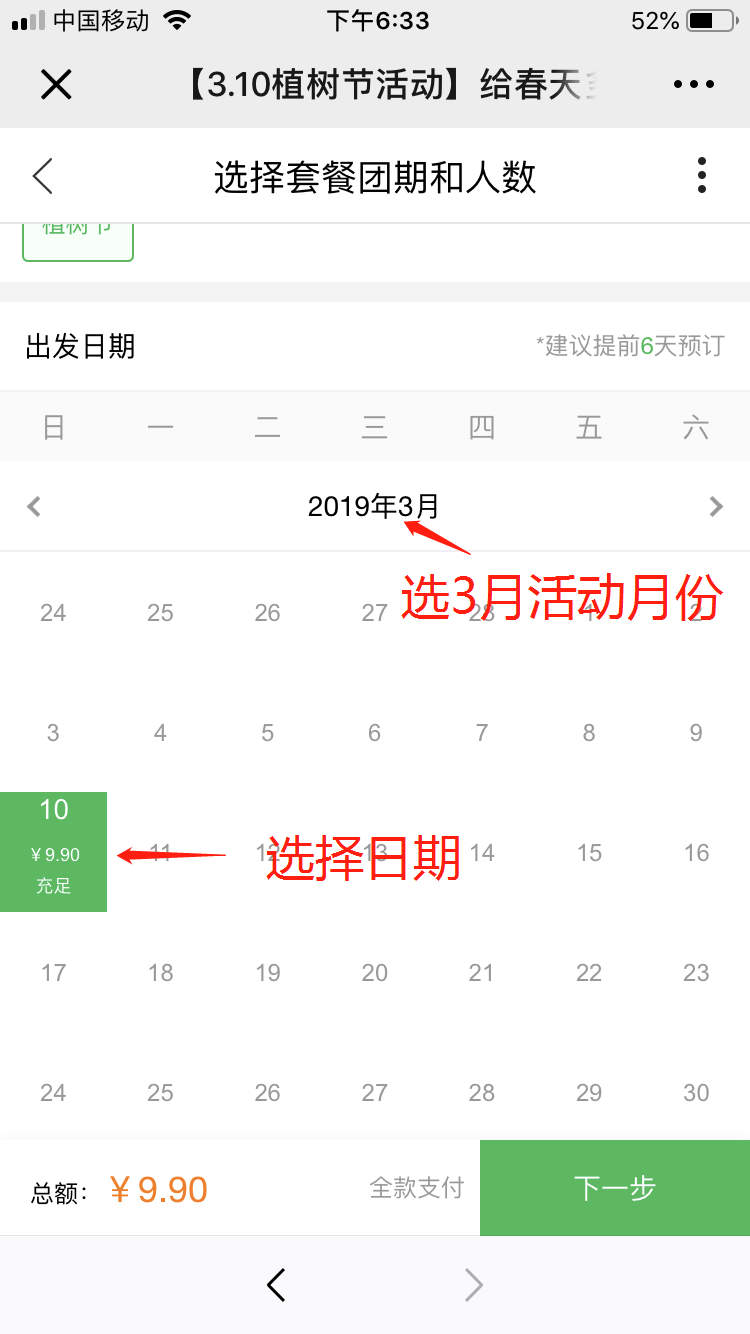This screenshot has width=750, height=1334.
Task: Navigate back with the browser bottom arrow
Action: (x=277, y=1284)
